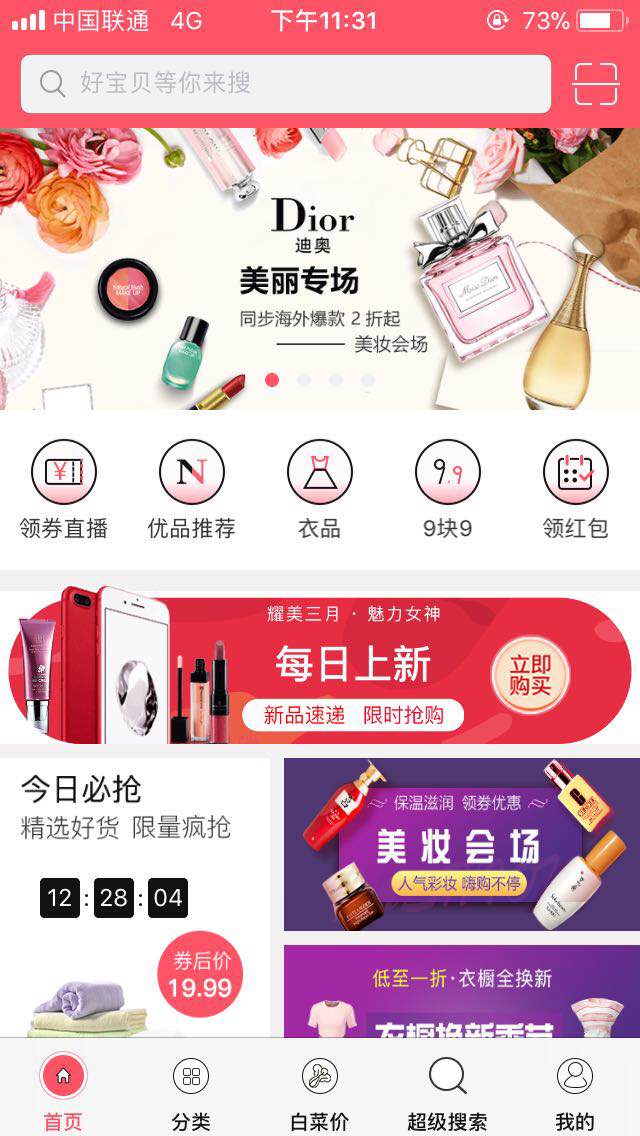Open the scan code icon
This screenshot has height=1136, width=640.
[x=595, y=84]
